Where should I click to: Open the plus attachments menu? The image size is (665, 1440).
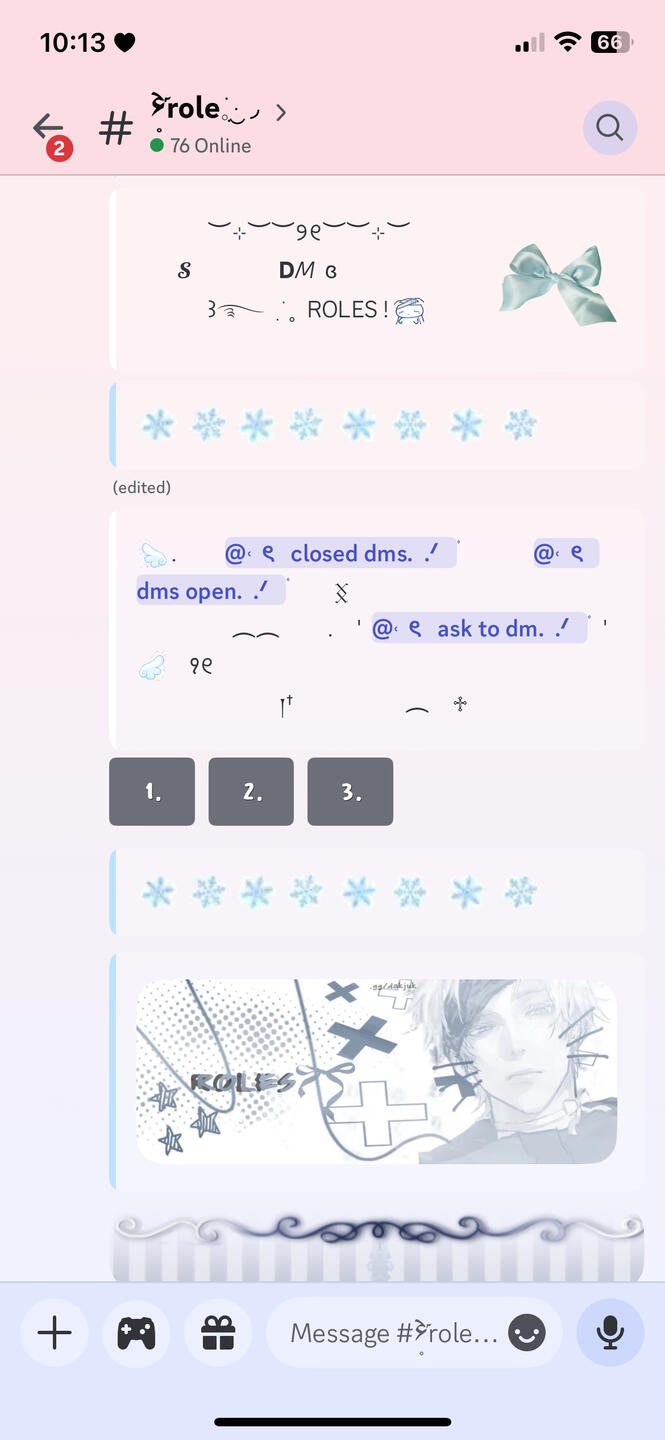tap(54, 1332)
